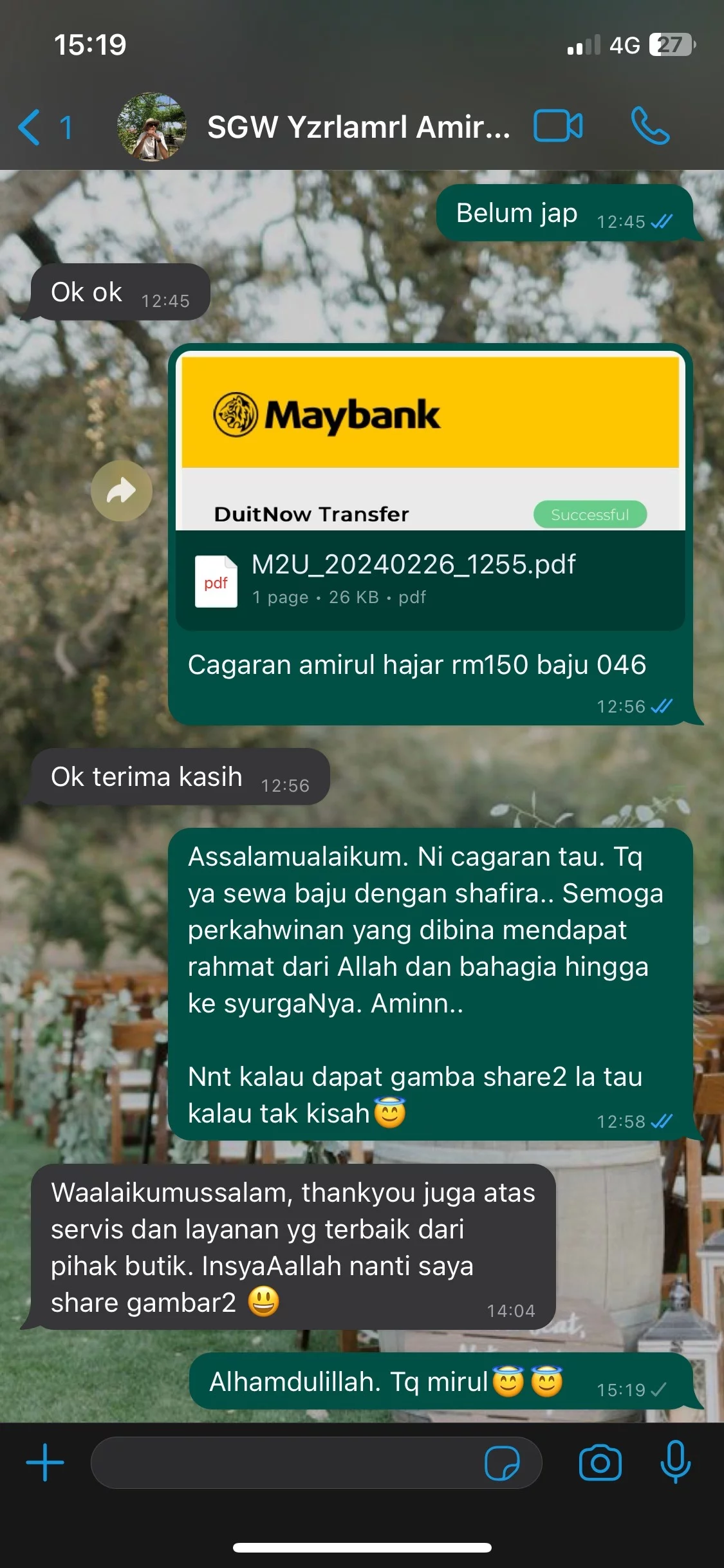724x1568 pixels.
Task: Focus the message text field
Action: [283, 1462]
